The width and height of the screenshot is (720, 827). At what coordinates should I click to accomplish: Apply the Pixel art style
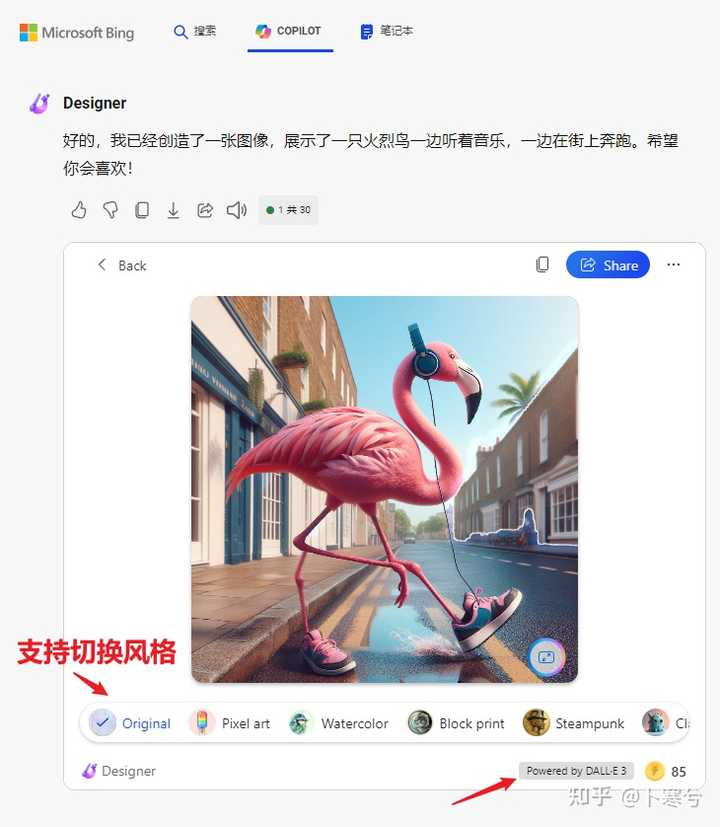click(230, 723)
